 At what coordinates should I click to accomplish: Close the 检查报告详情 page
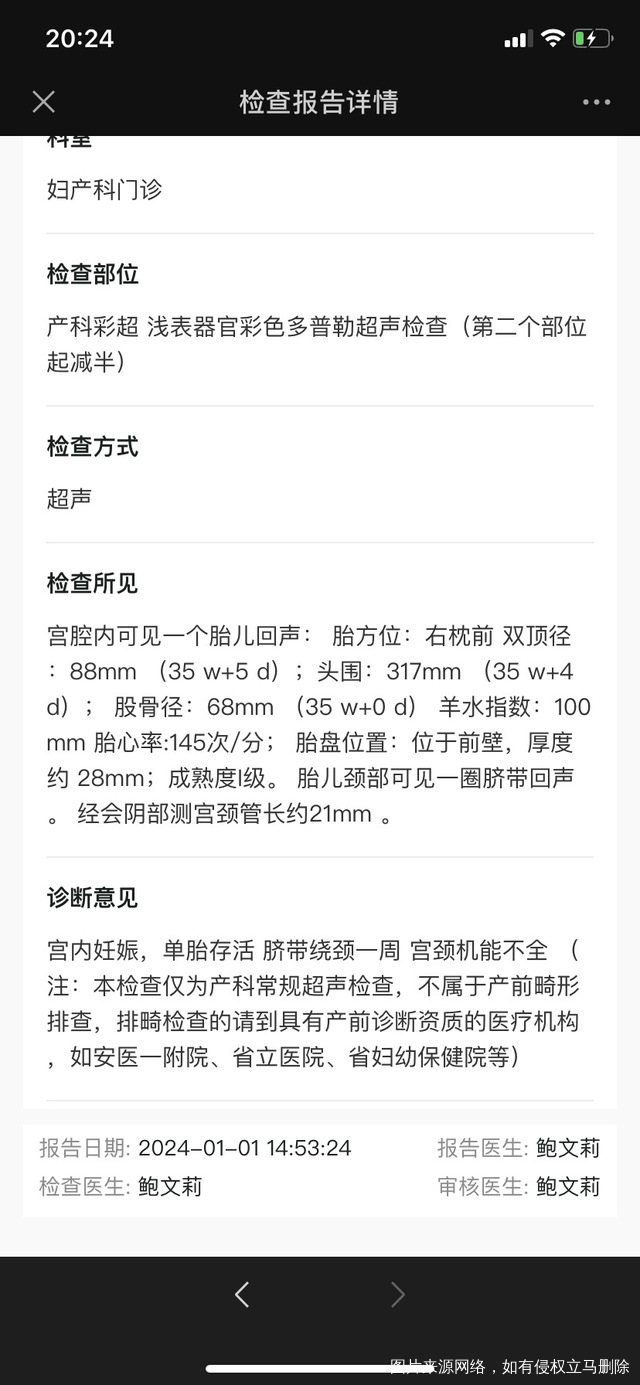pyautogui.click(x=43, y=102)
